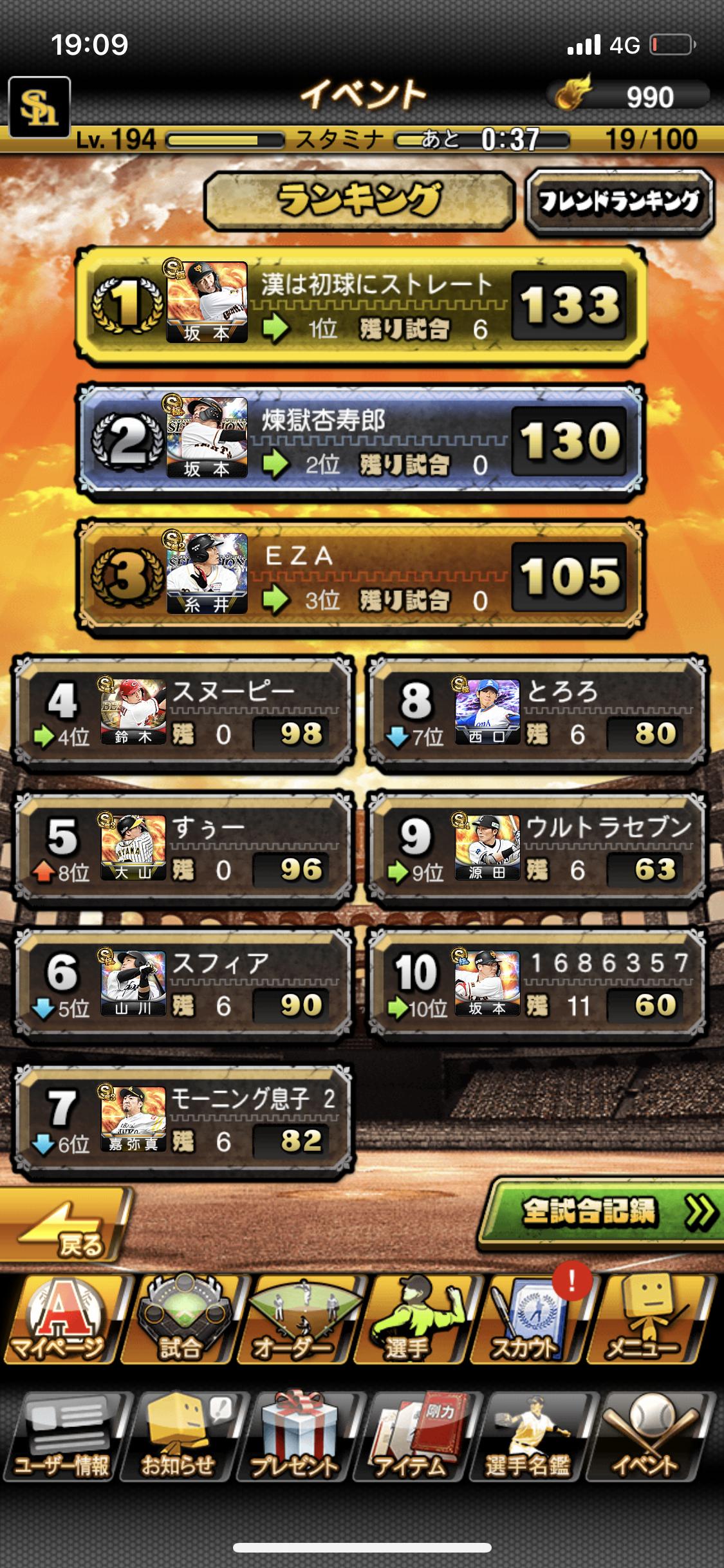The image size is (724, 1568).
Task: Open the イベント shortcut with bats icon
Action: 647,1437
